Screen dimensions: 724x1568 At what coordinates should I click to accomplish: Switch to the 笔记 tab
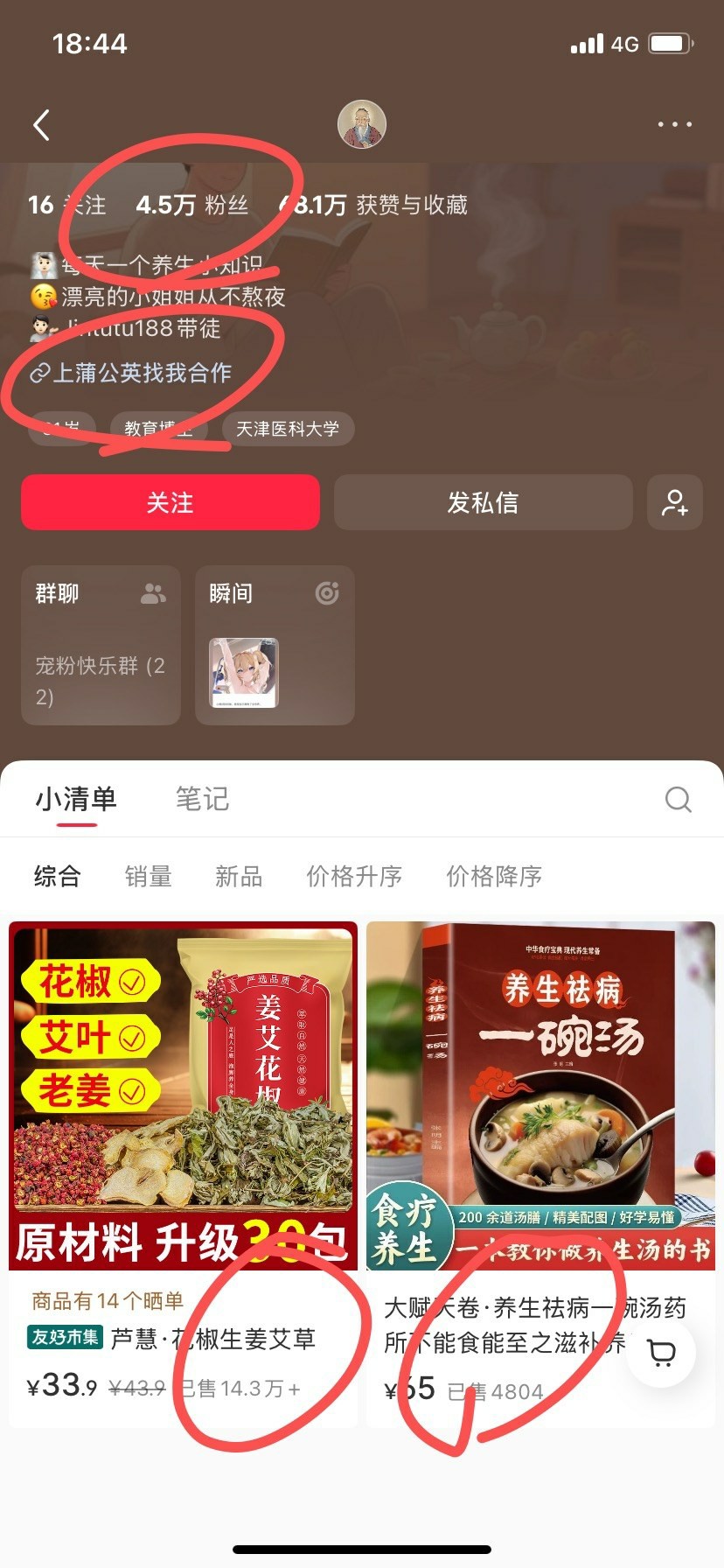click(x=202, y=799)
